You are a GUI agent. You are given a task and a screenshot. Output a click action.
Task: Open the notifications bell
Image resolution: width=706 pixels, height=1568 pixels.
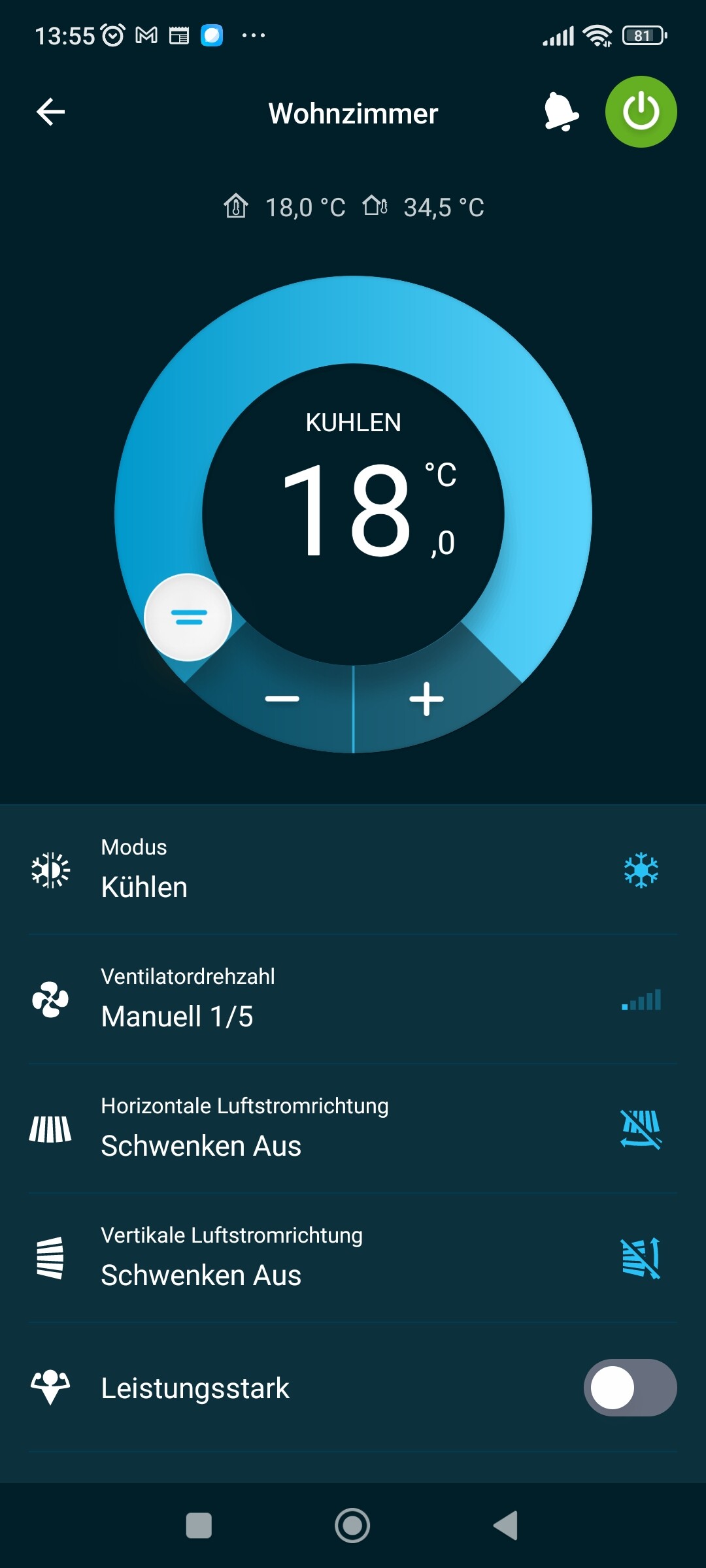coord(561,112)
